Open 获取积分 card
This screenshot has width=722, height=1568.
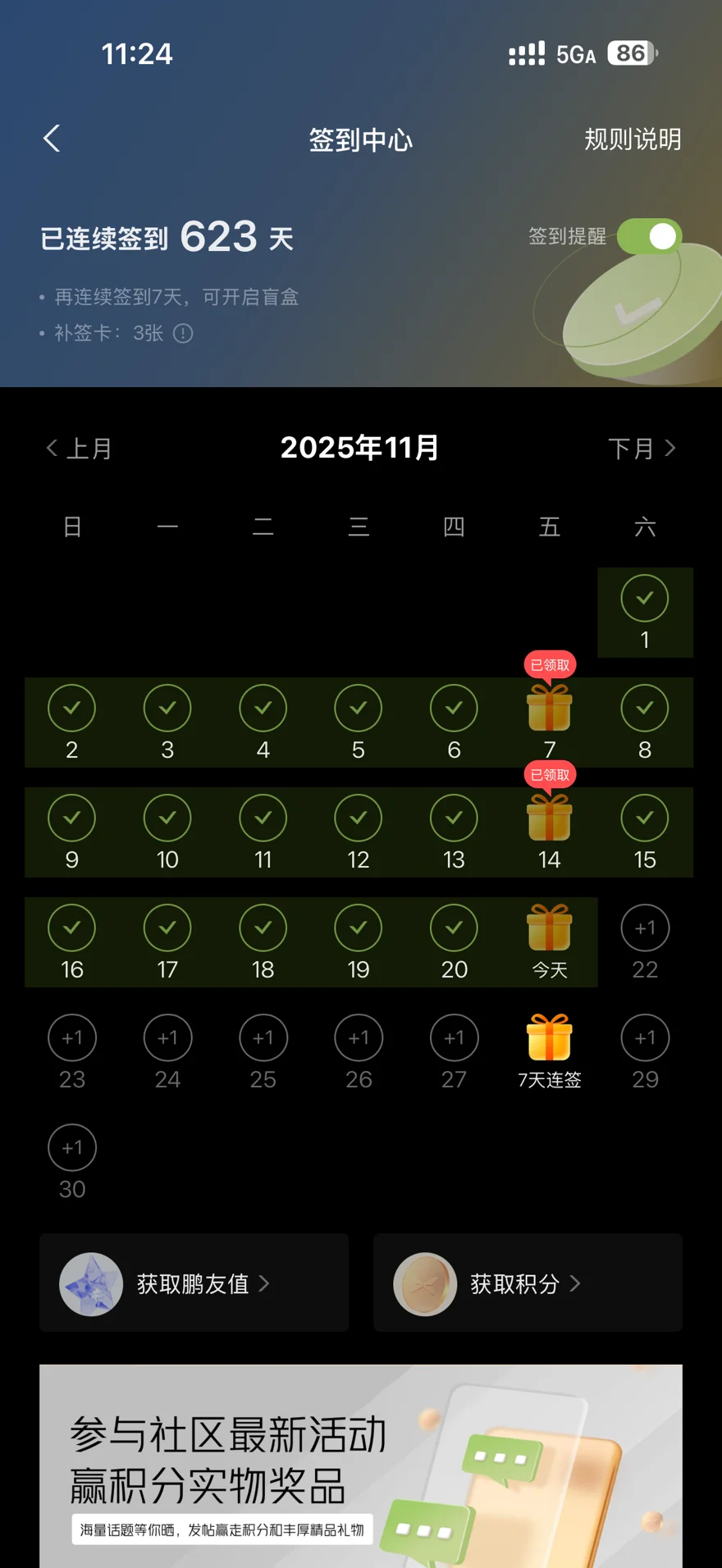(528, 1283)
